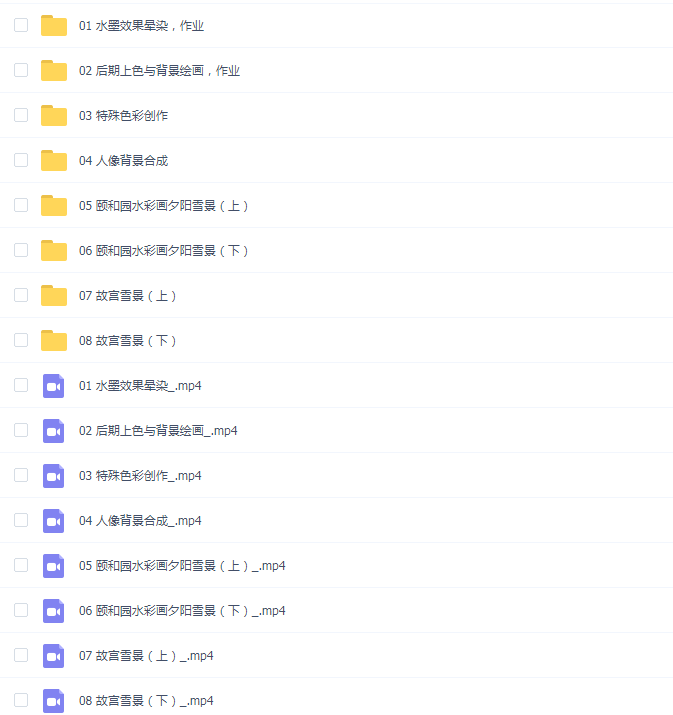This screenshot has width=673, height=715.
Task: Mark the checkbox for 07 故宫雪景（上）_.mp4
Action: coord(21,655)
